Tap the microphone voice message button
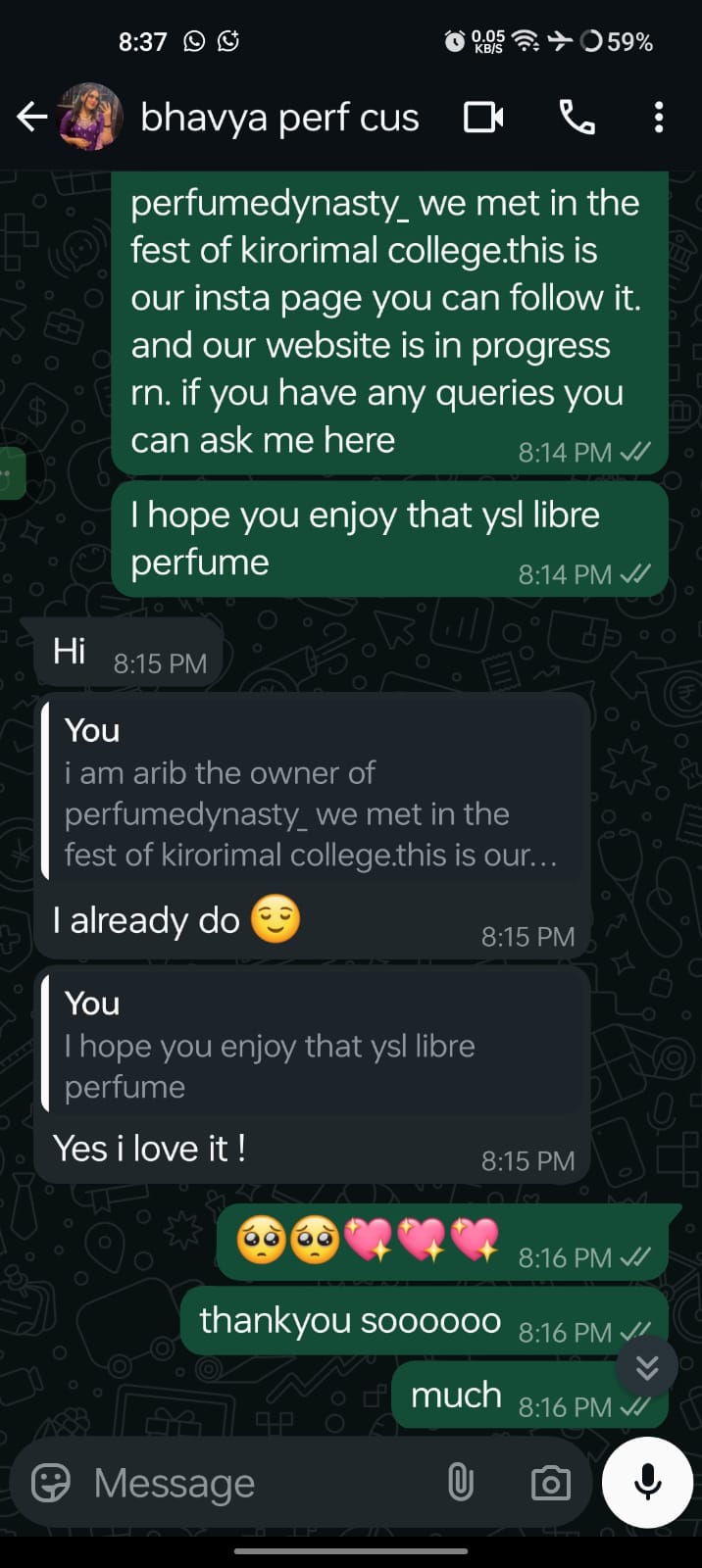The width and height of the screenshot is (702, 1568). click(x=647, y=1482)
